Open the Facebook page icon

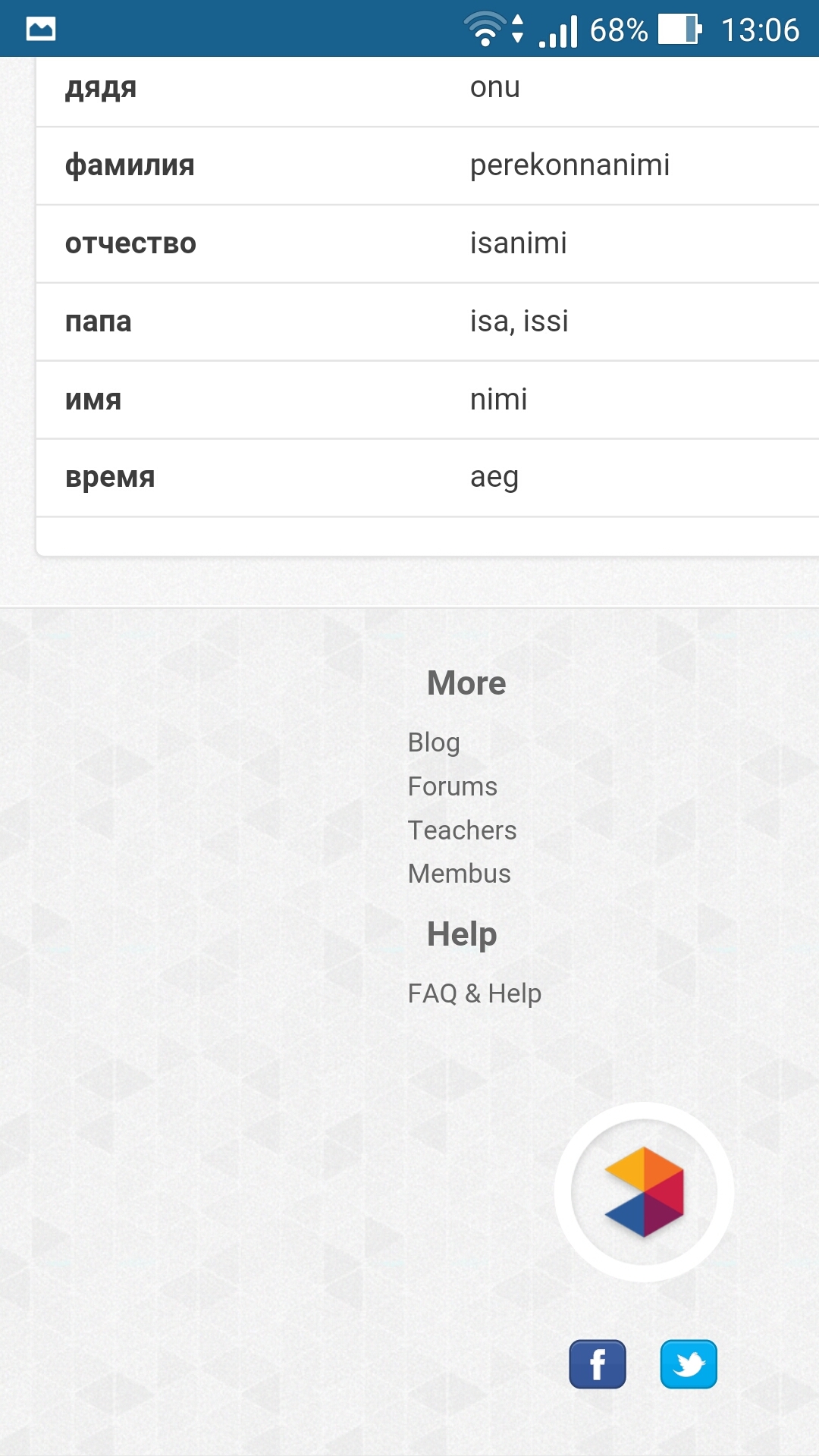(598, 1364)
